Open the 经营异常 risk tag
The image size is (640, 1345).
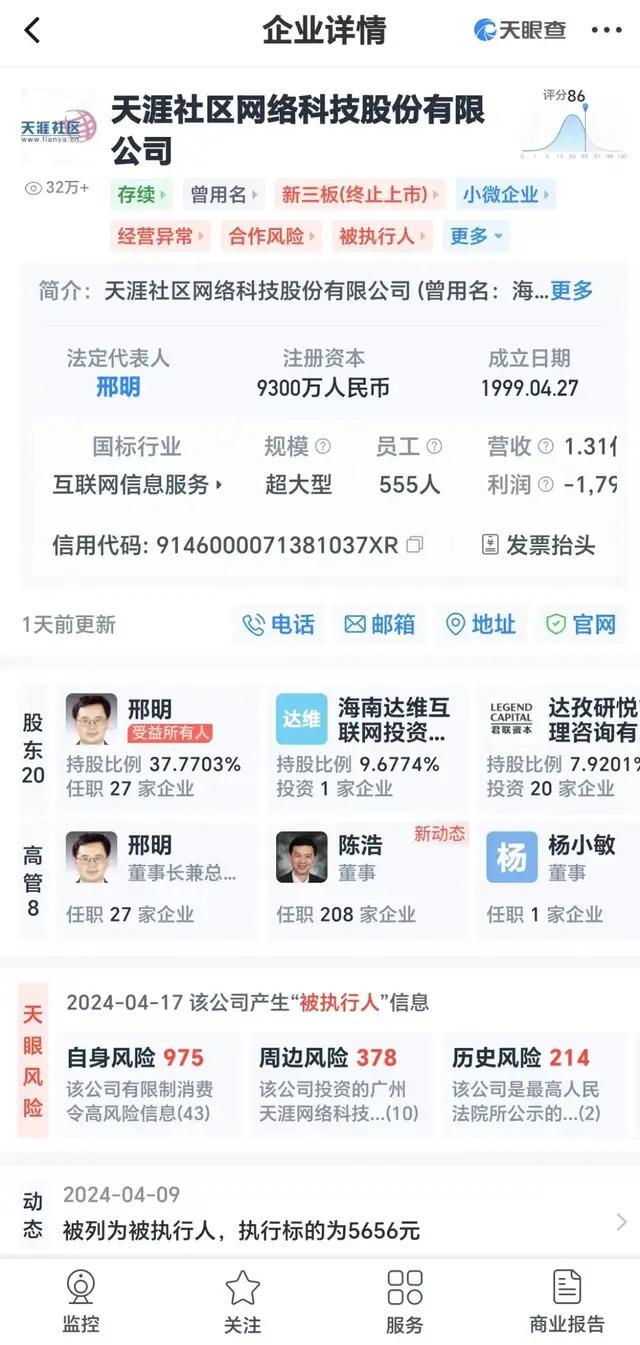click(160, 236)
